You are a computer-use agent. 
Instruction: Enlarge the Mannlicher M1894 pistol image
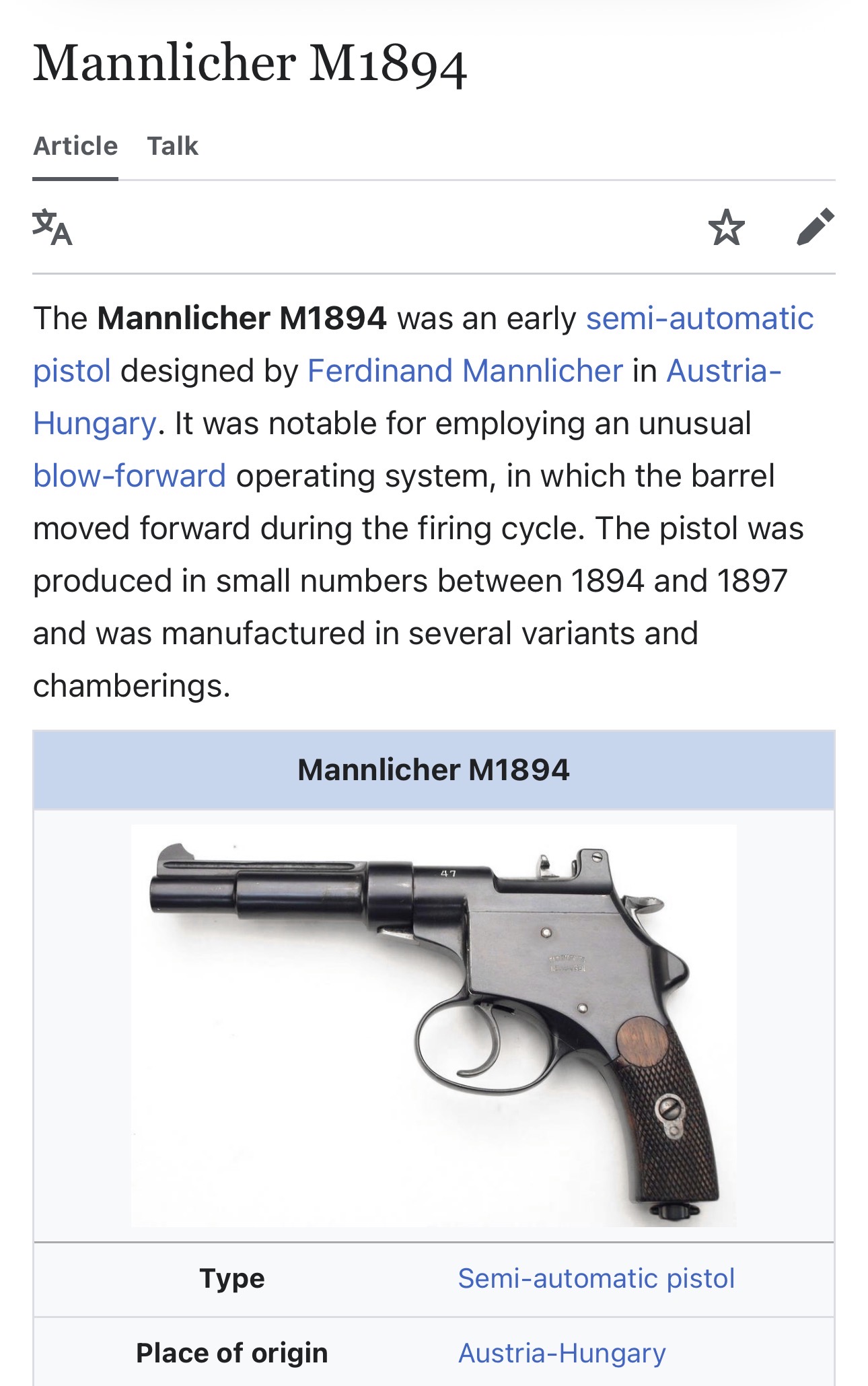coord(434,1025)
